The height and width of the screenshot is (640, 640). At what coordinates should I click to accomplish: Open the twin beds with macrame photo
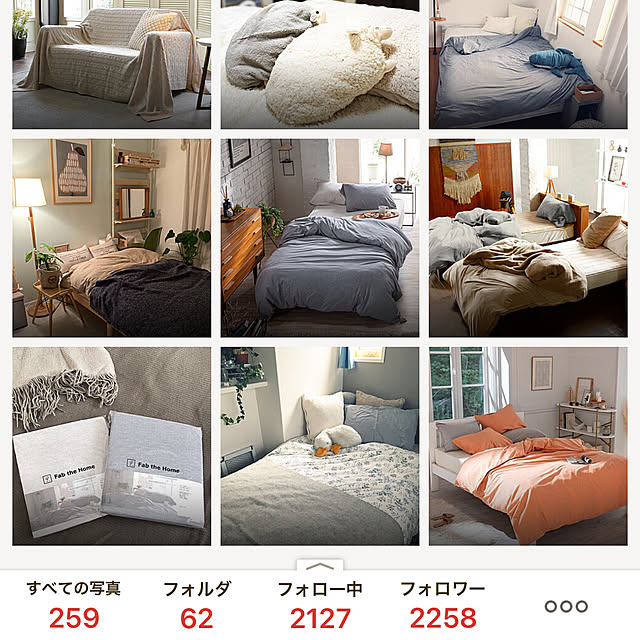coord(528,237)
